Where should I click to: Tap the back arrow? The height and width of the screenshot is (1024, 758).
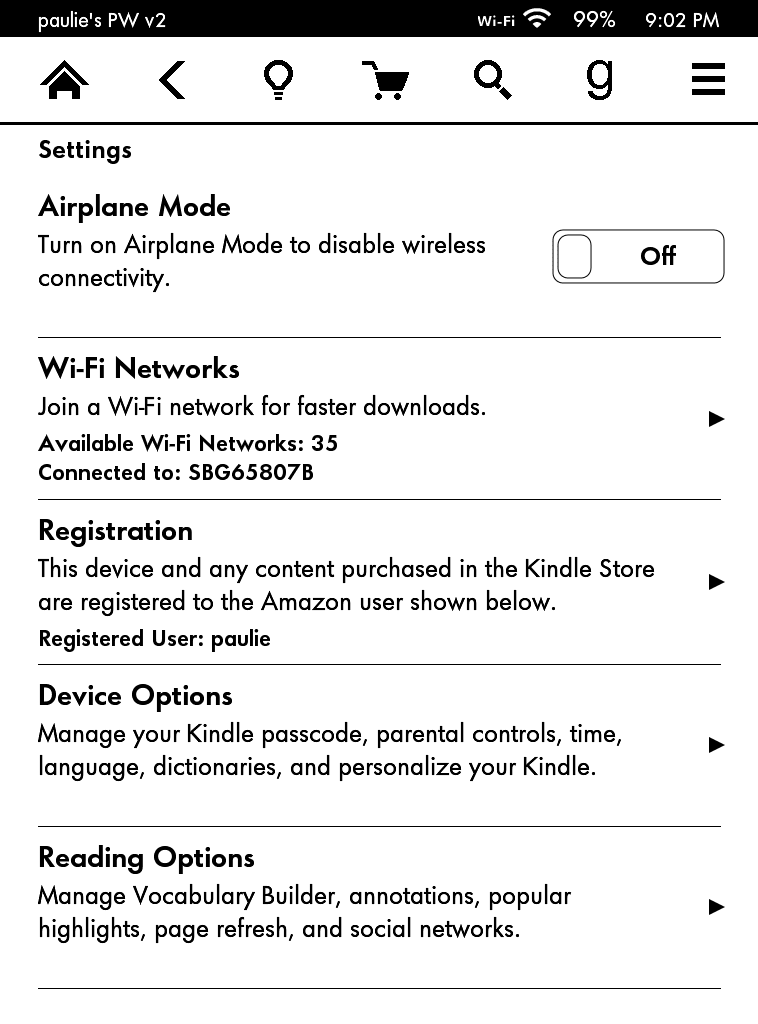(172, 79)
